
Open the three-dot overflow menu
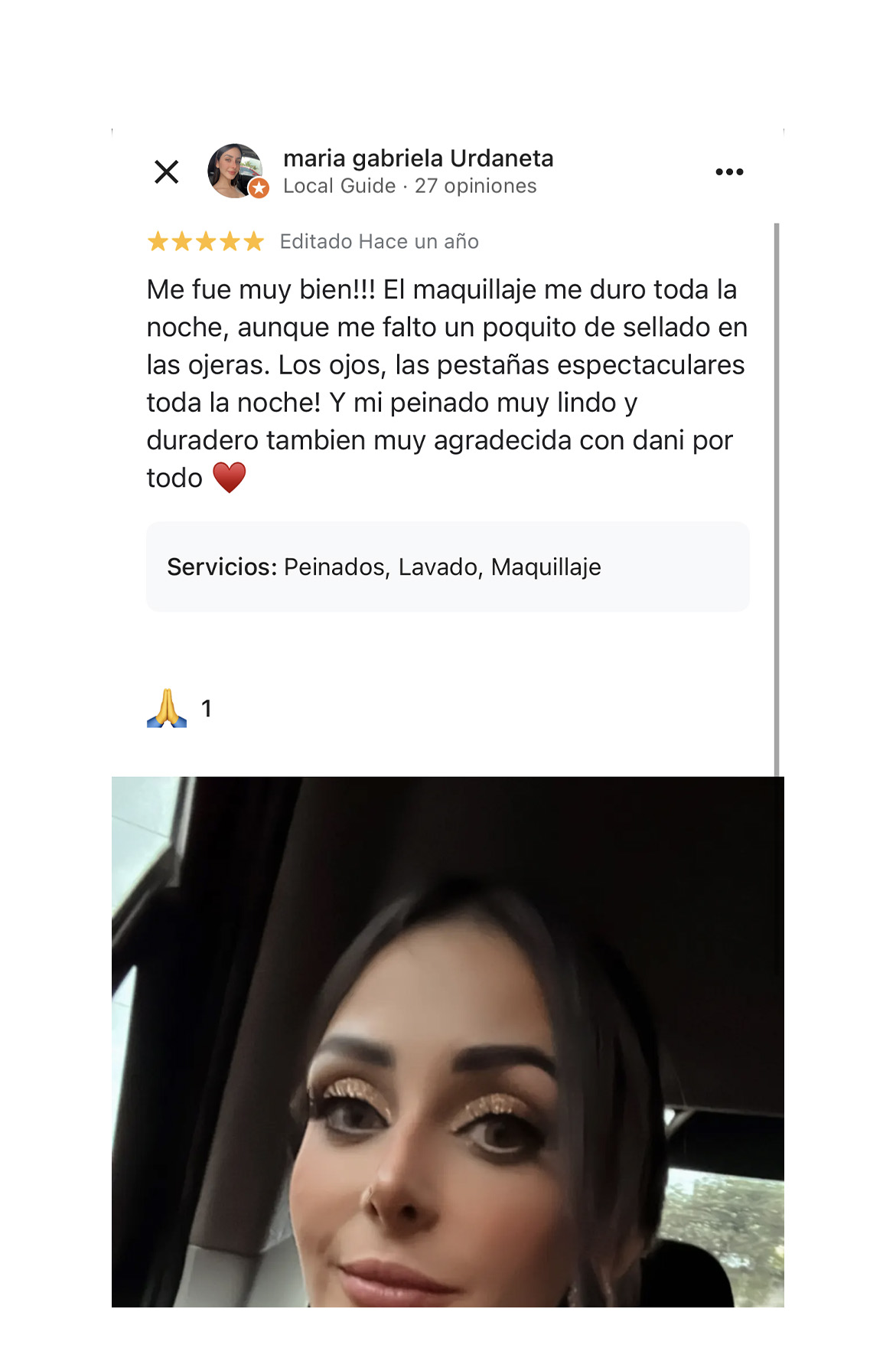pyautogui.click(x=728, y=171)
